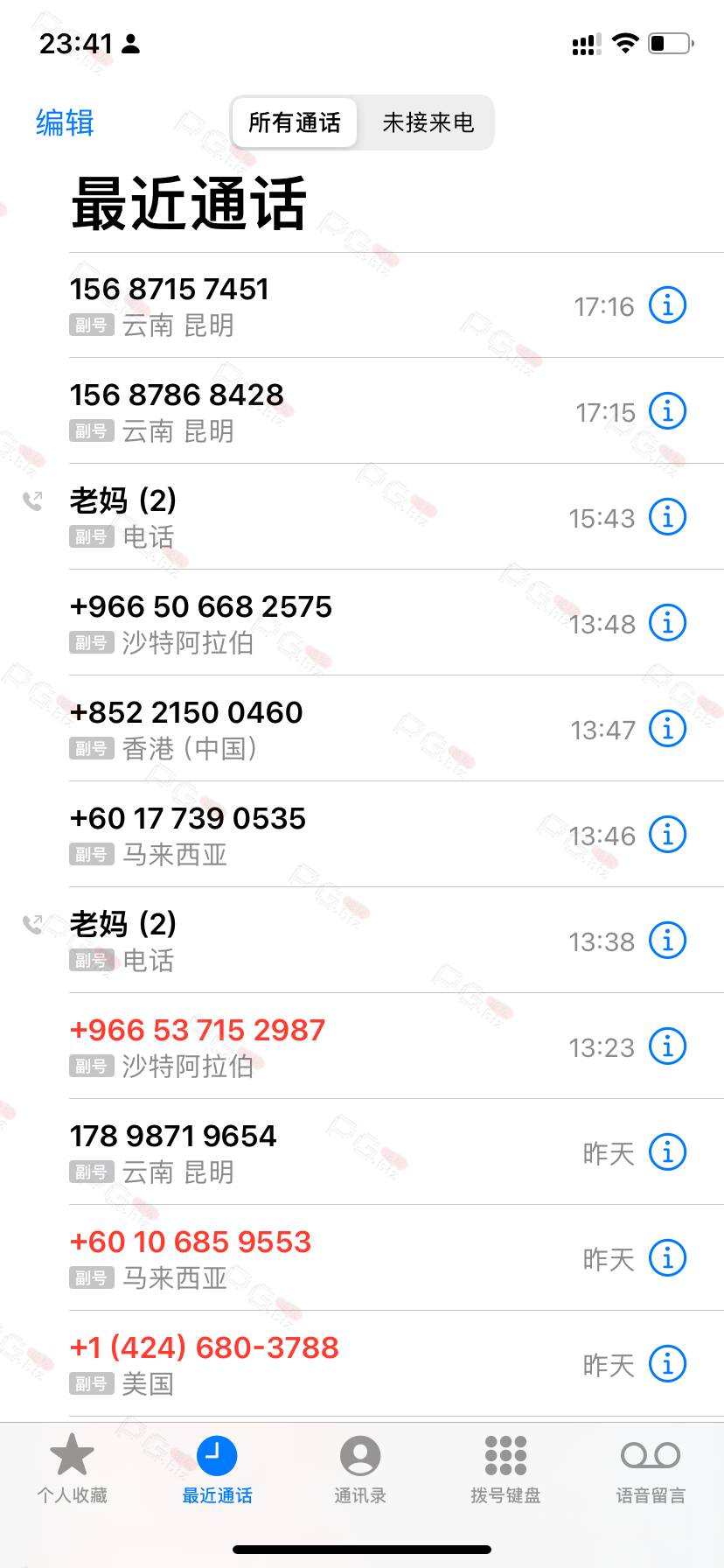Select the 所有通话 all calls segment
The height and width of the screenshot is (1568, 724).
pos(295,122)
